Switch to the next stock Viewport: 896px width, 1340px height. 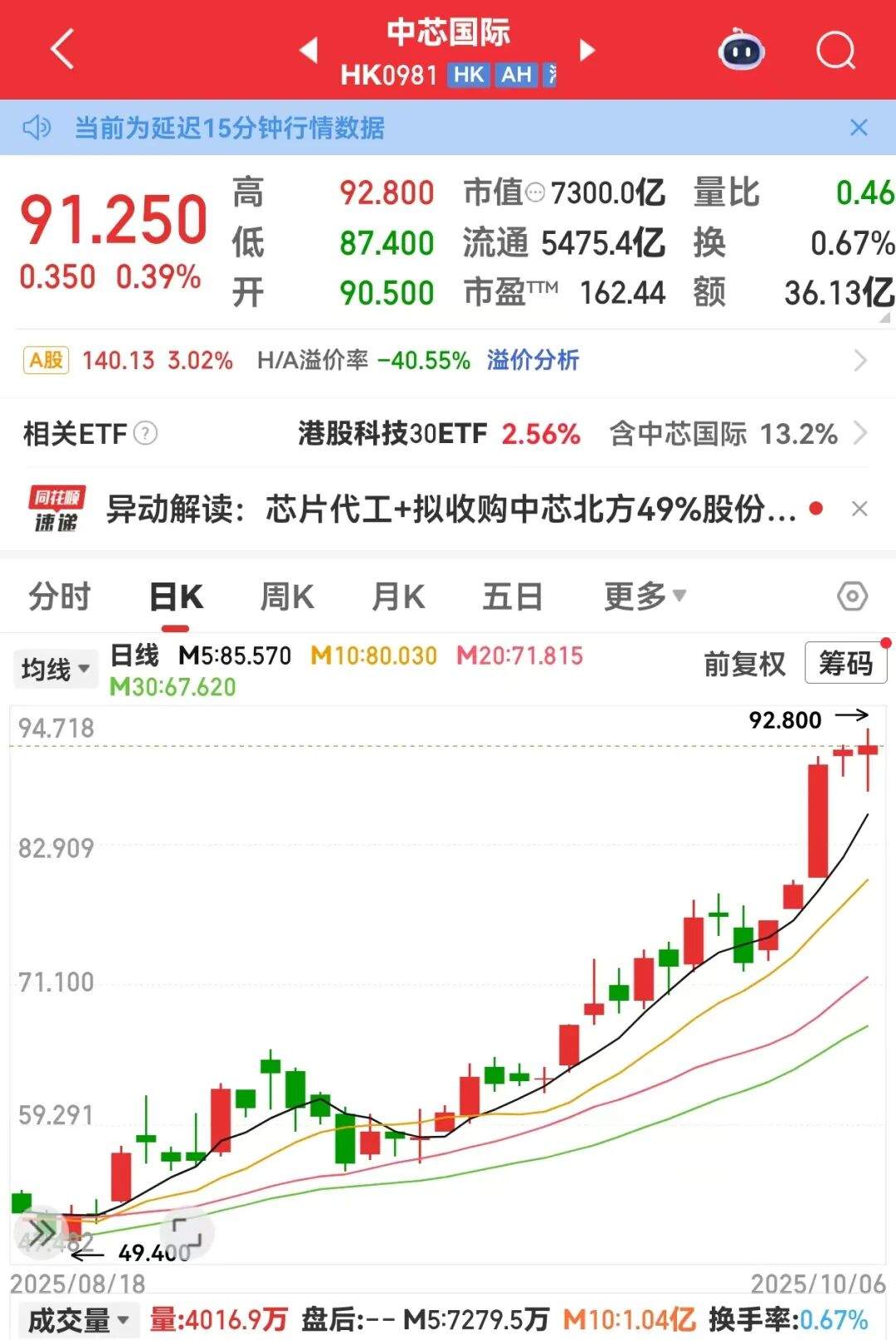587,51
